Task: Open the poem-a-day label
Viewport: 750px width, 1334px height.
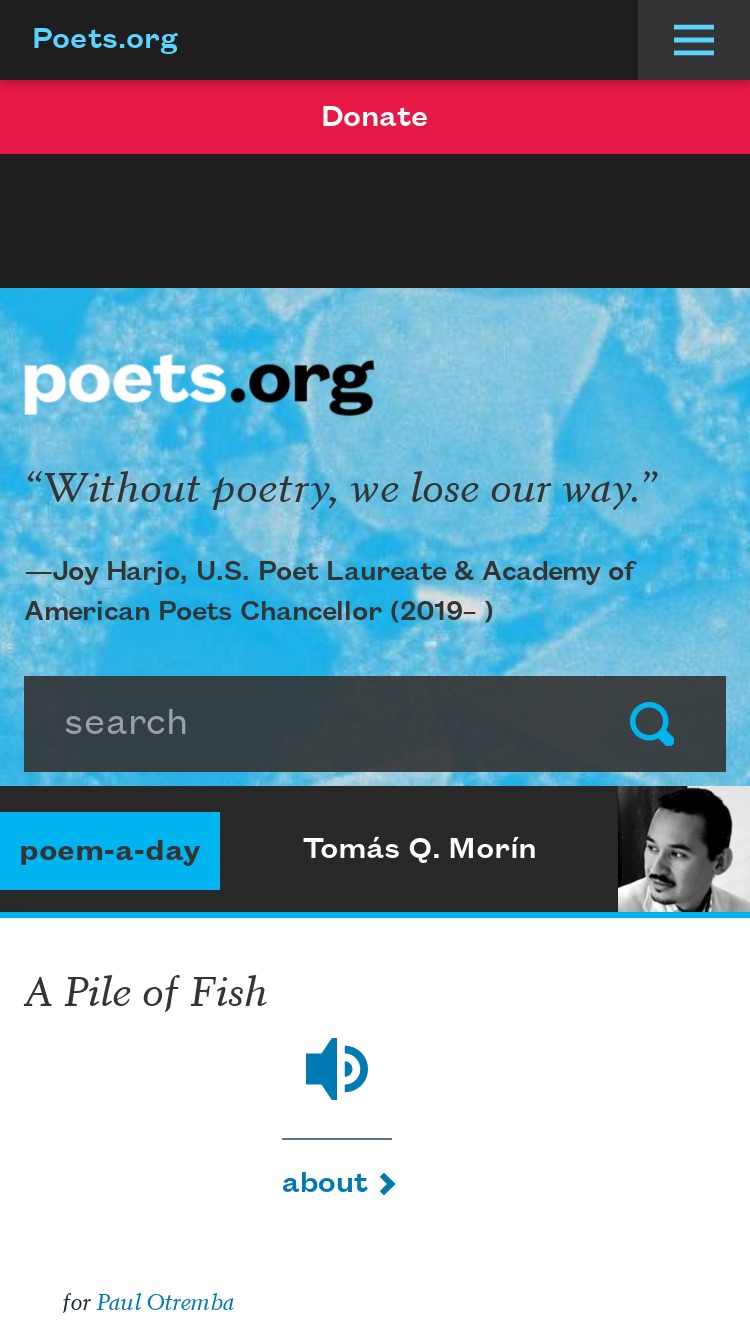Action: coord(110,851)
